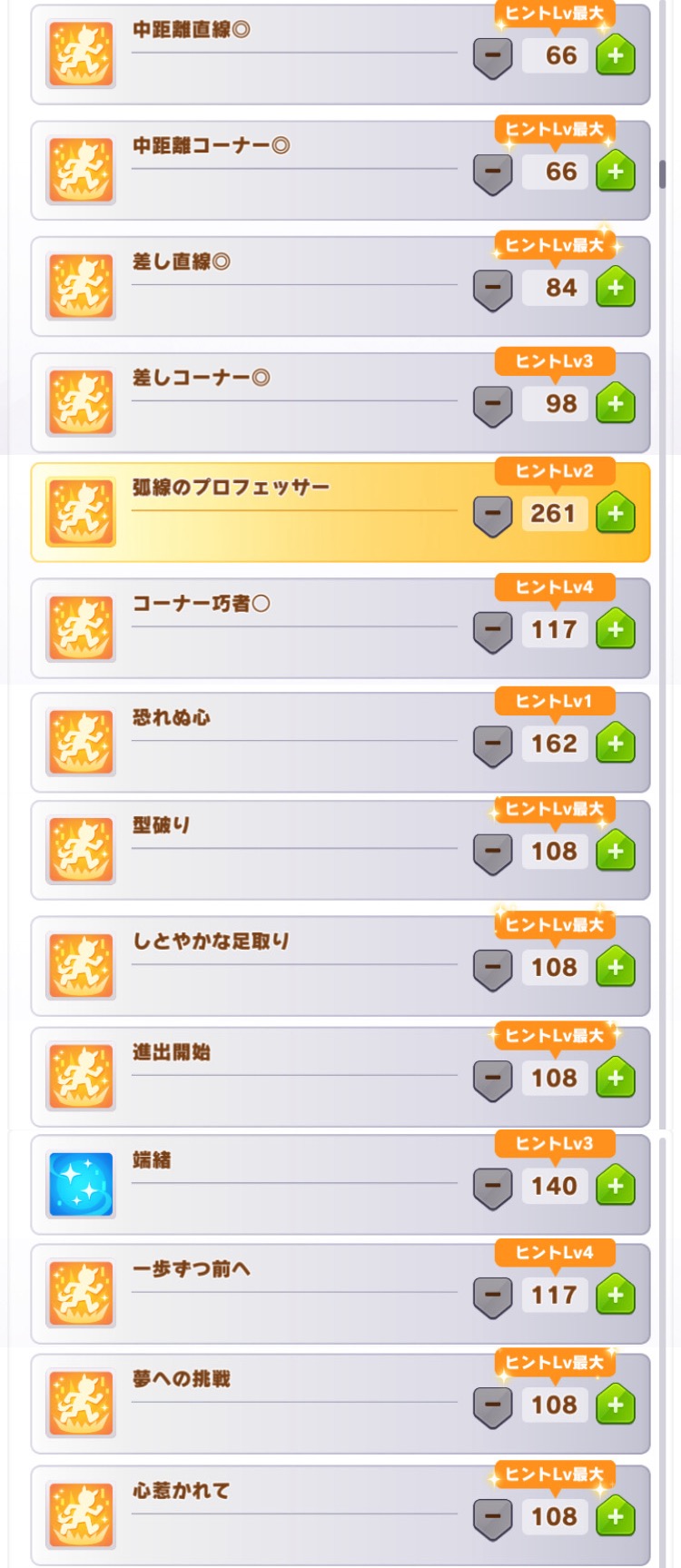Add 心惹かれて skill with plus
The height and width of the screenshot is (1568, 681).
click(615, 1516)
